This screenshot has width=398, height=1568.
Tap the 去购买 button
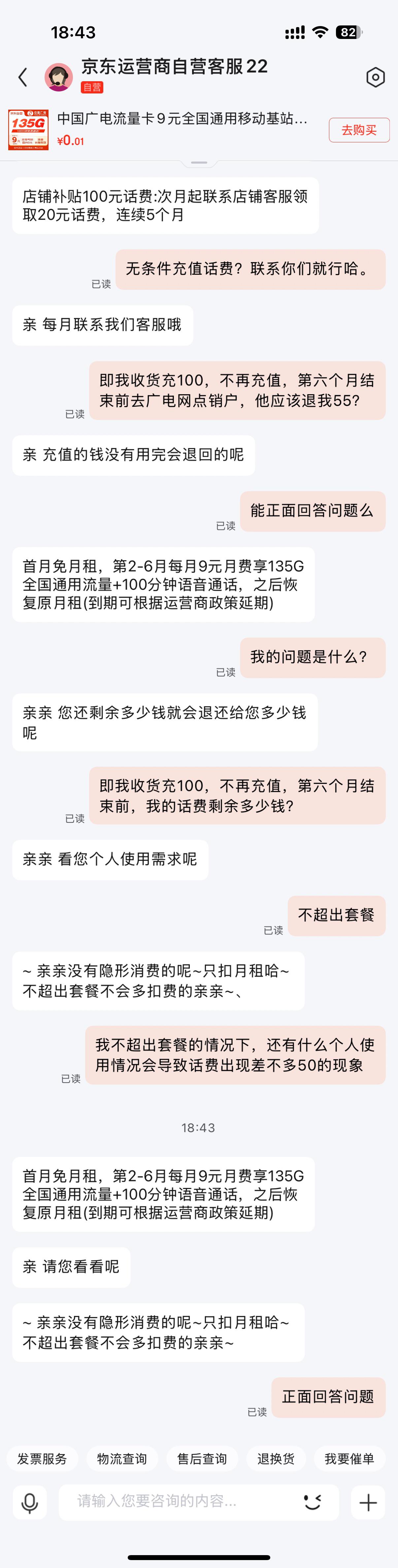(x=358, y=130)
